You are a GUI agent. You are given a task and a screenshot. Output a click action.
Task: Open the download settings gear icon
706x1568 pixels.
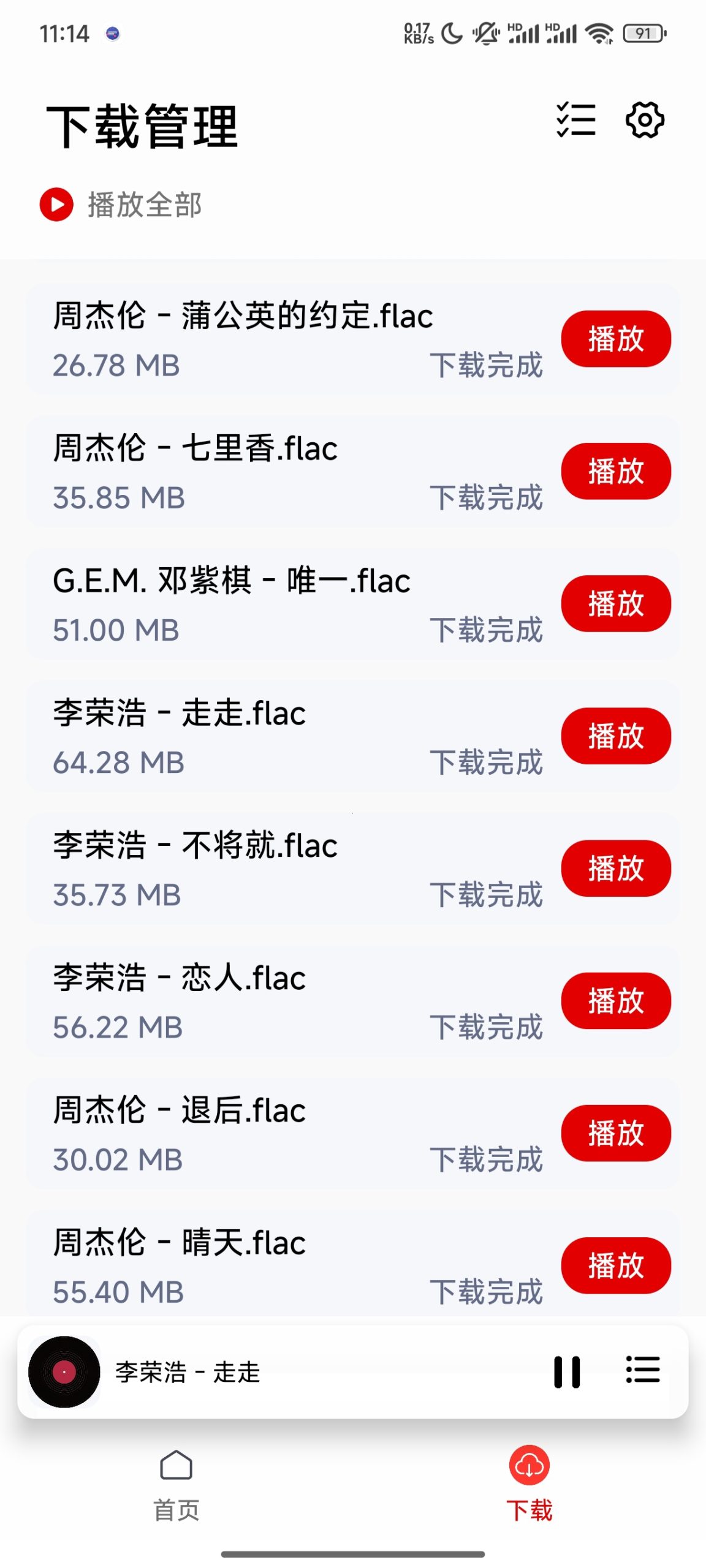pos(644,120)
